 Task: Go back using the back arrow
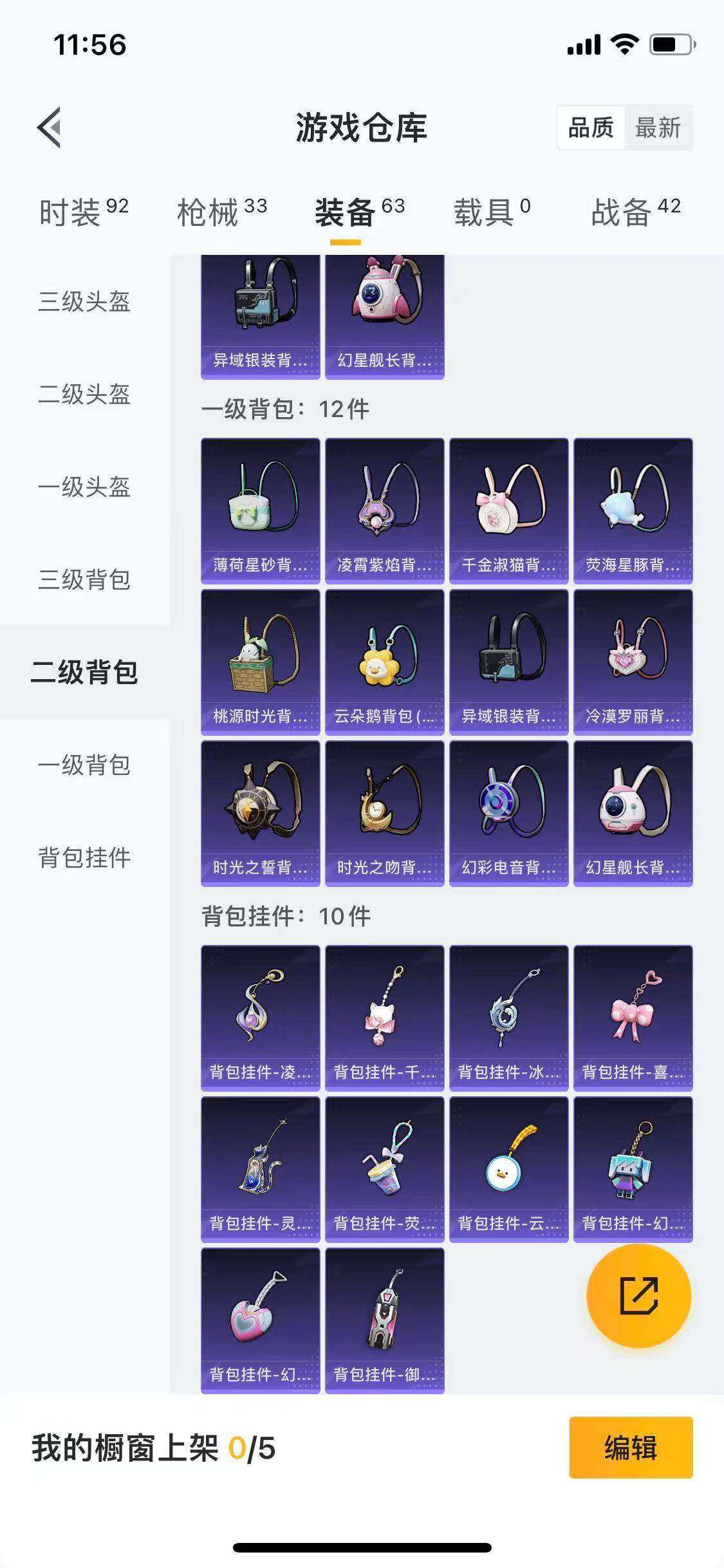48,127
